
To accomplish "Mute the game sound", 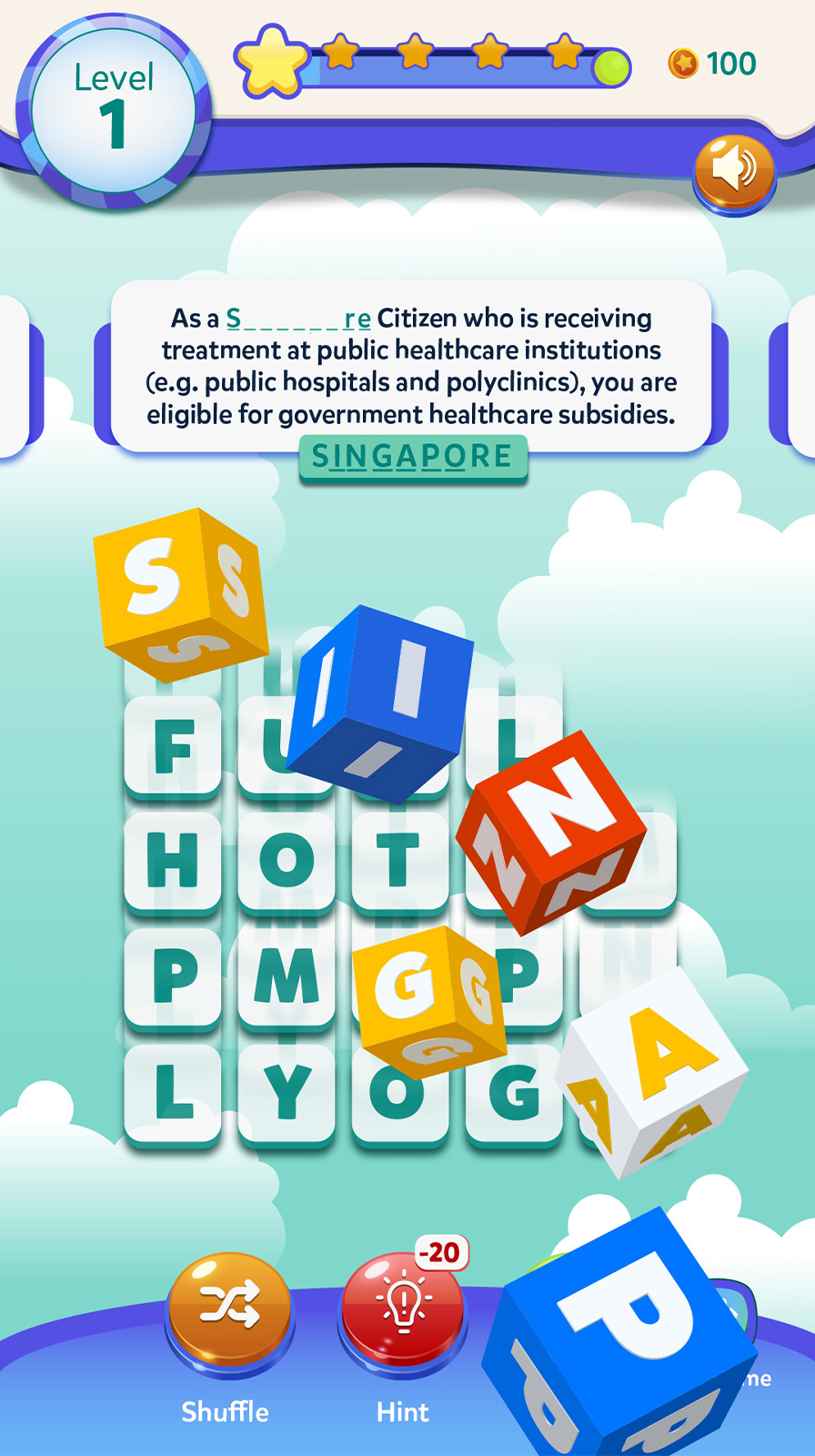I will [733, 170].
